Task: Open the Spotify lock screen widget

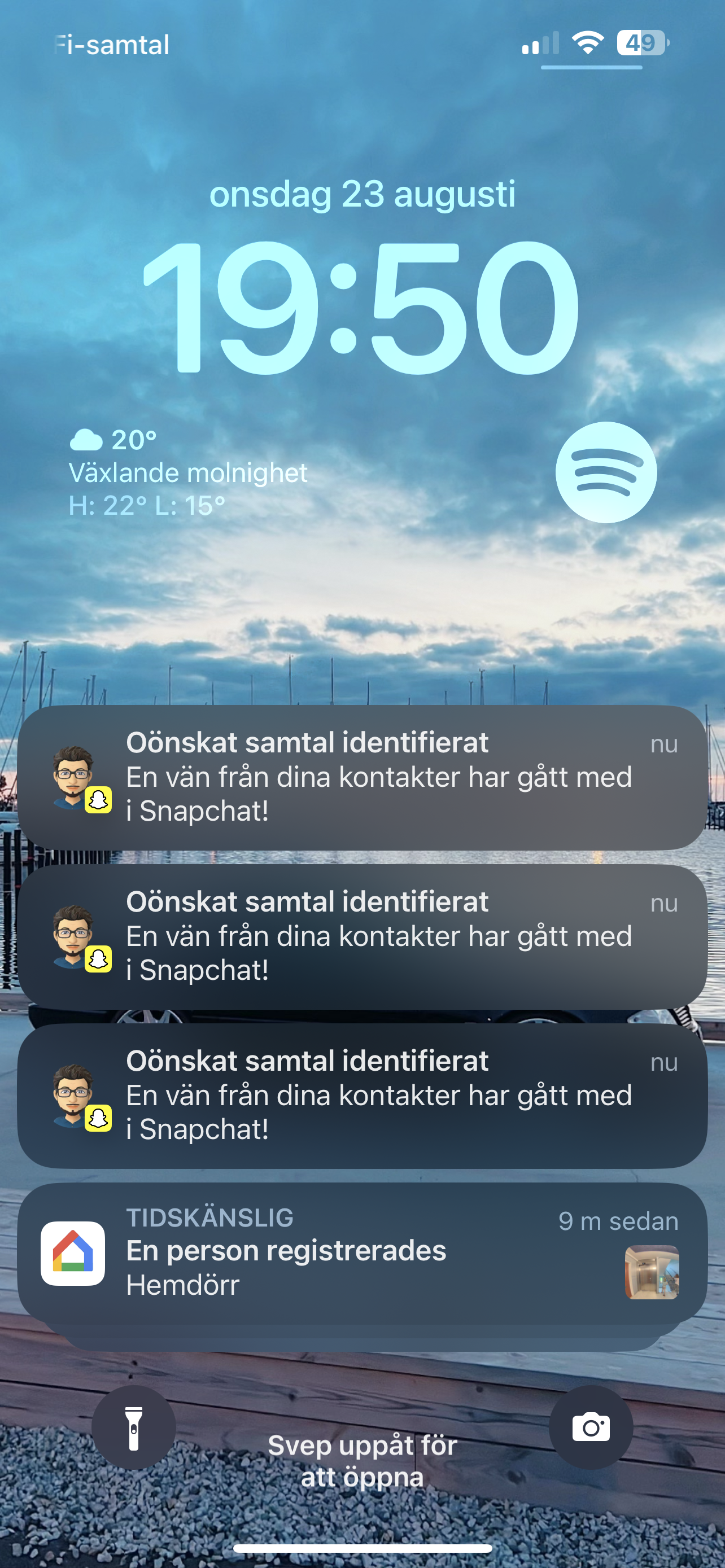Action: click(x=606, y=472)
